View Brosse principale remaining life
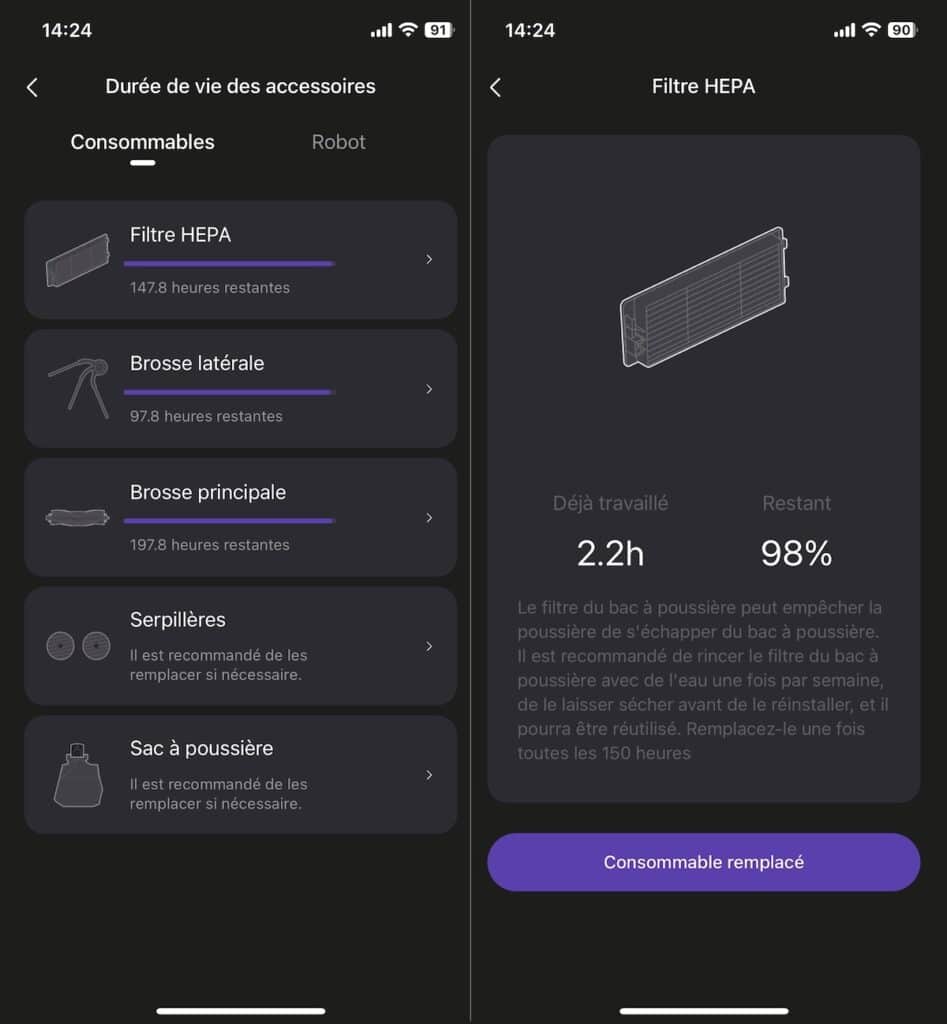Screen dimensions: 947x1024 pos(240,517)
